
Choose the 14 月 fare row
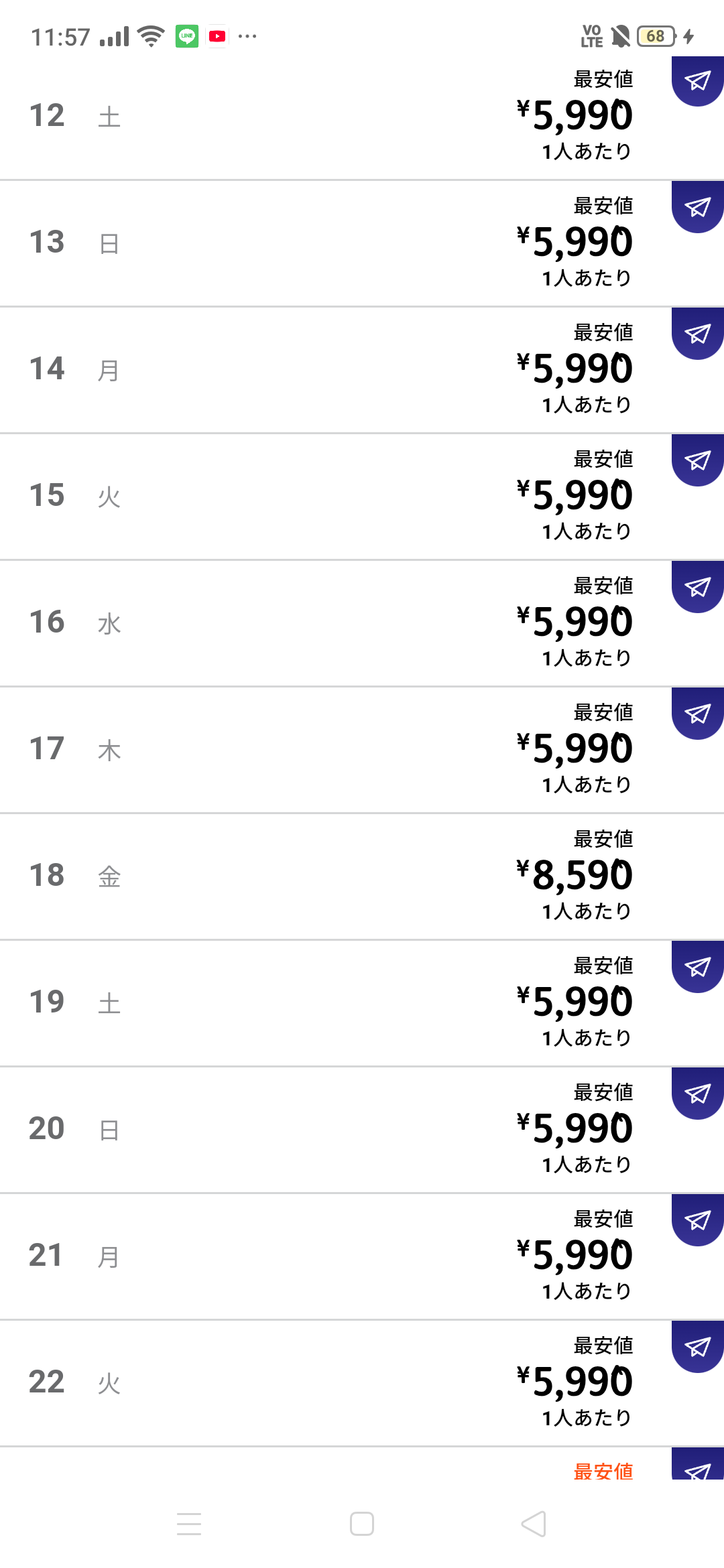[x=362, y=370]
